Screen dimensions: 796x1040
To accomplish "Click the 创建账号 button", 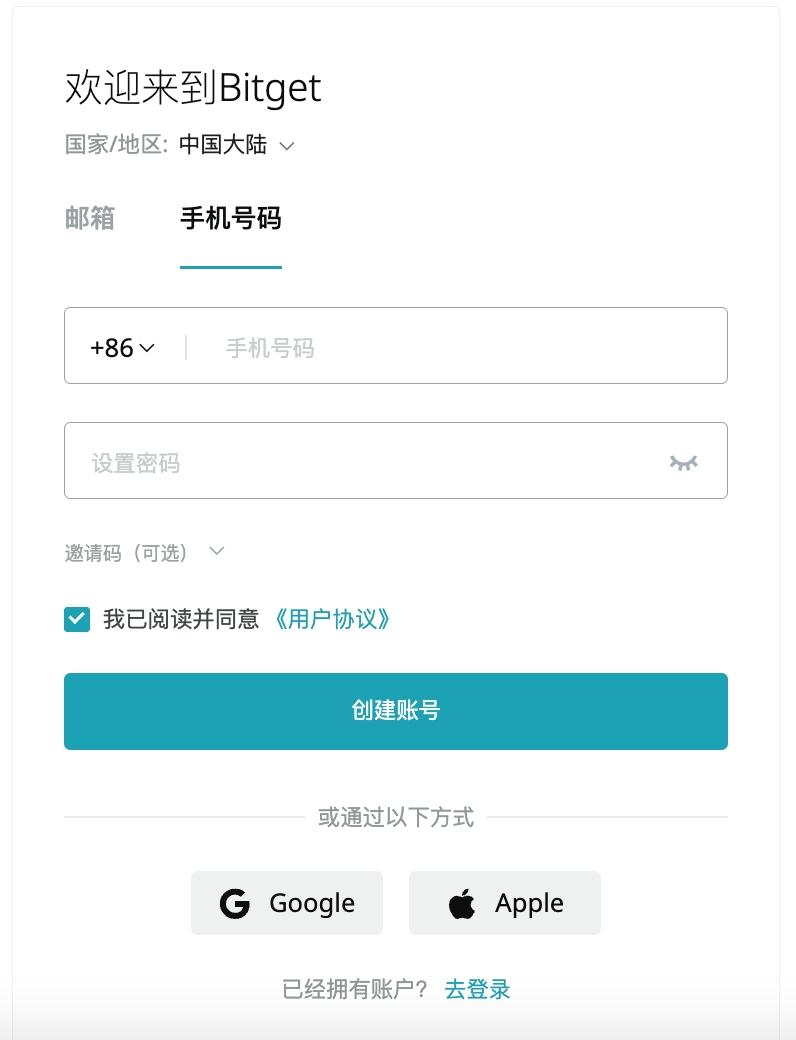I will tap(396, 711).
